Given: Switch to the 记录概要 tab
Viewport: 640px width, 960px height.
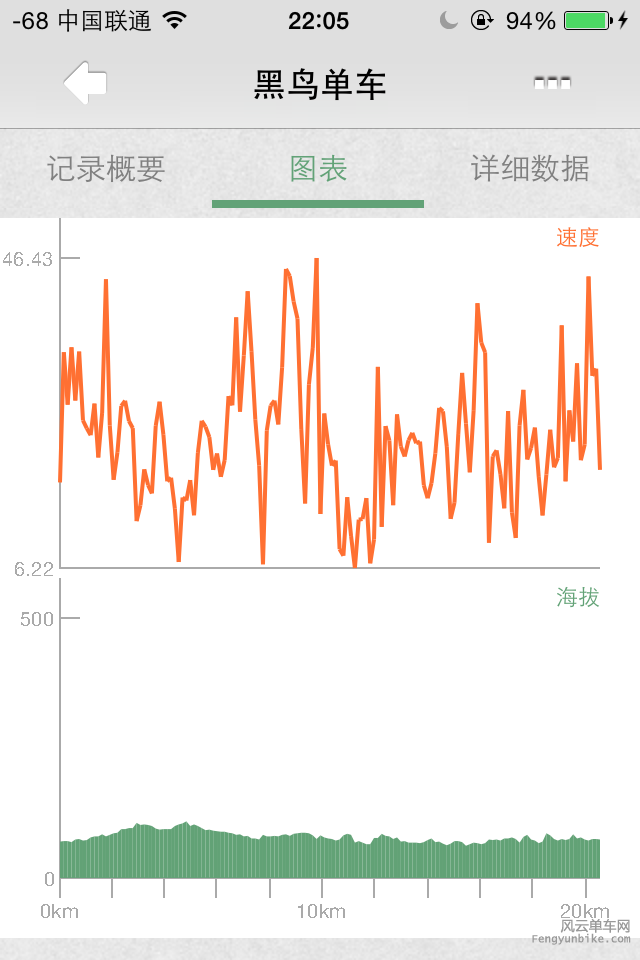Looking at the screenshot, I should 106,169.
